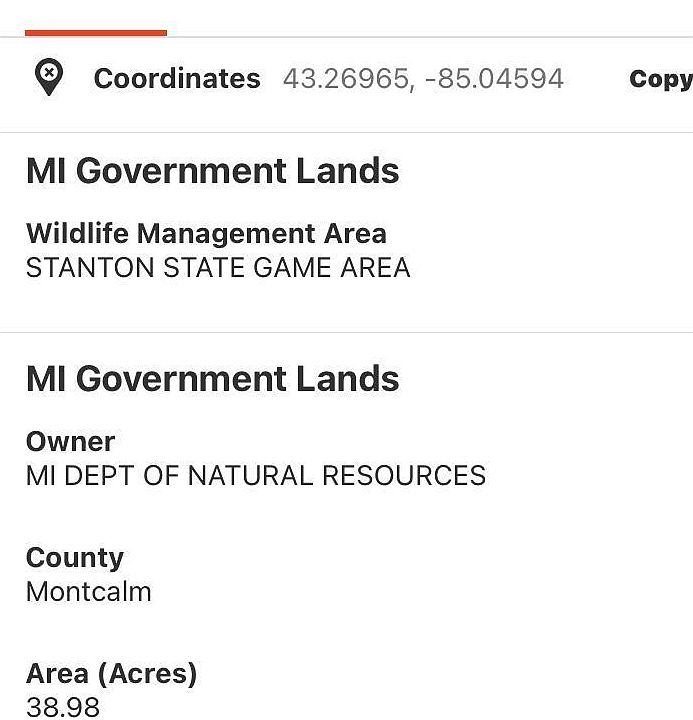Copy the coordinates

[660, 79]
